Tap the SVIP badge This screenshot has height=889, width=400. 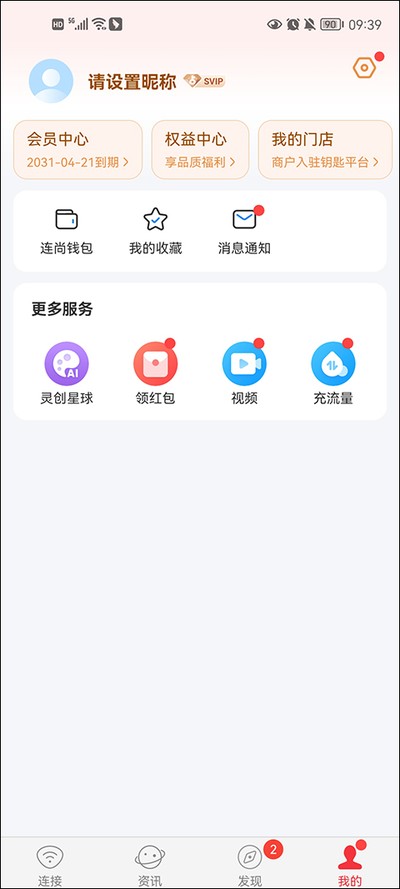(205, 81)
